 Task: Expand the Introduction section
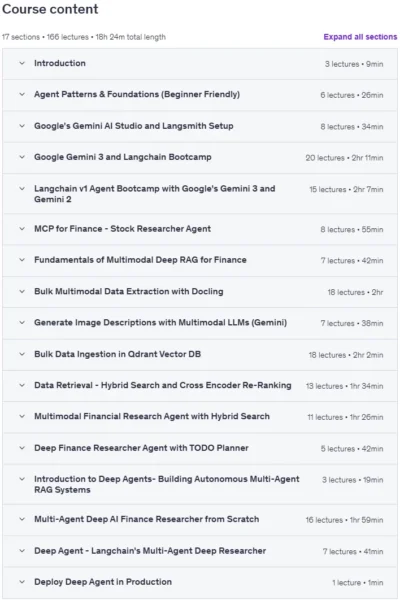pos(200,64)
